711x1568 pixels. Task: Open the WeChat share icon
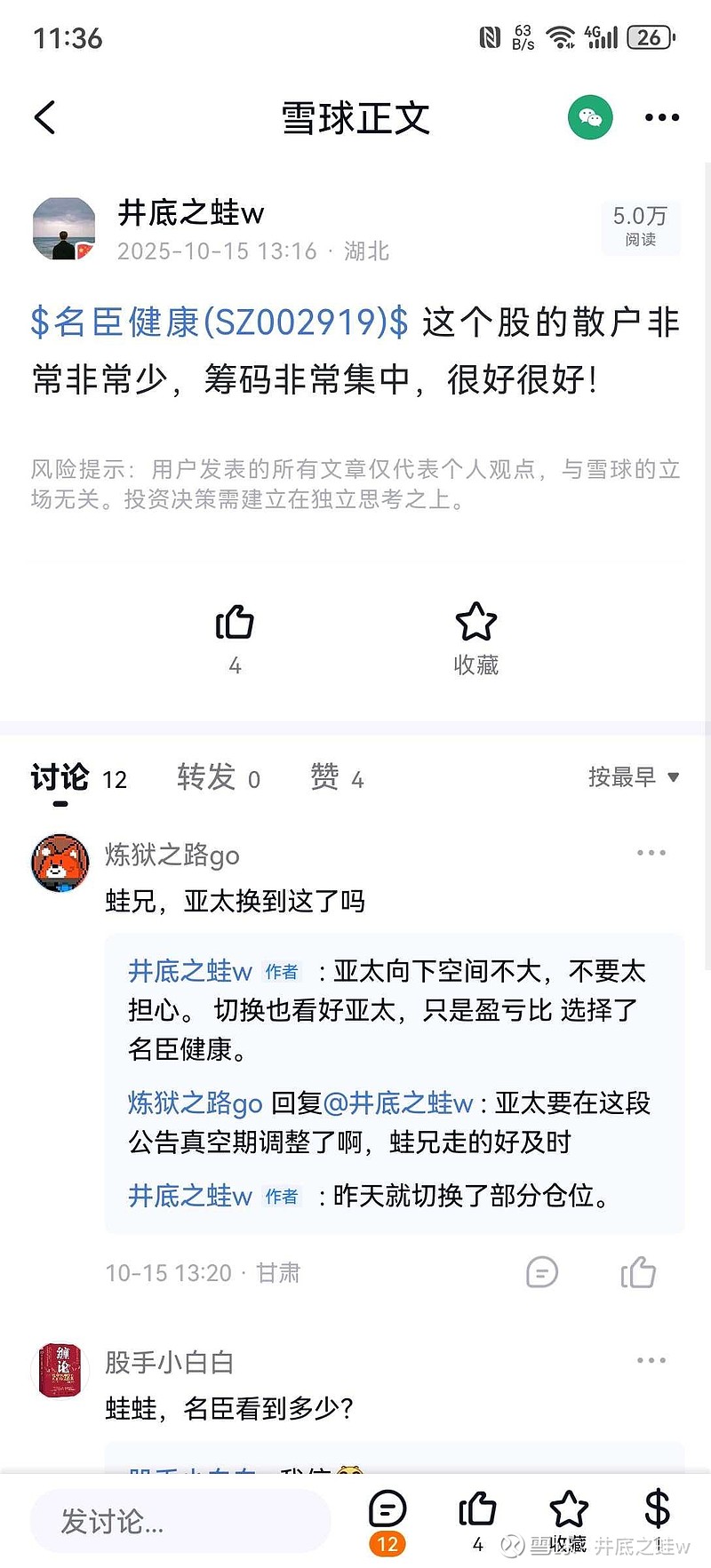(x=590, y=116)
